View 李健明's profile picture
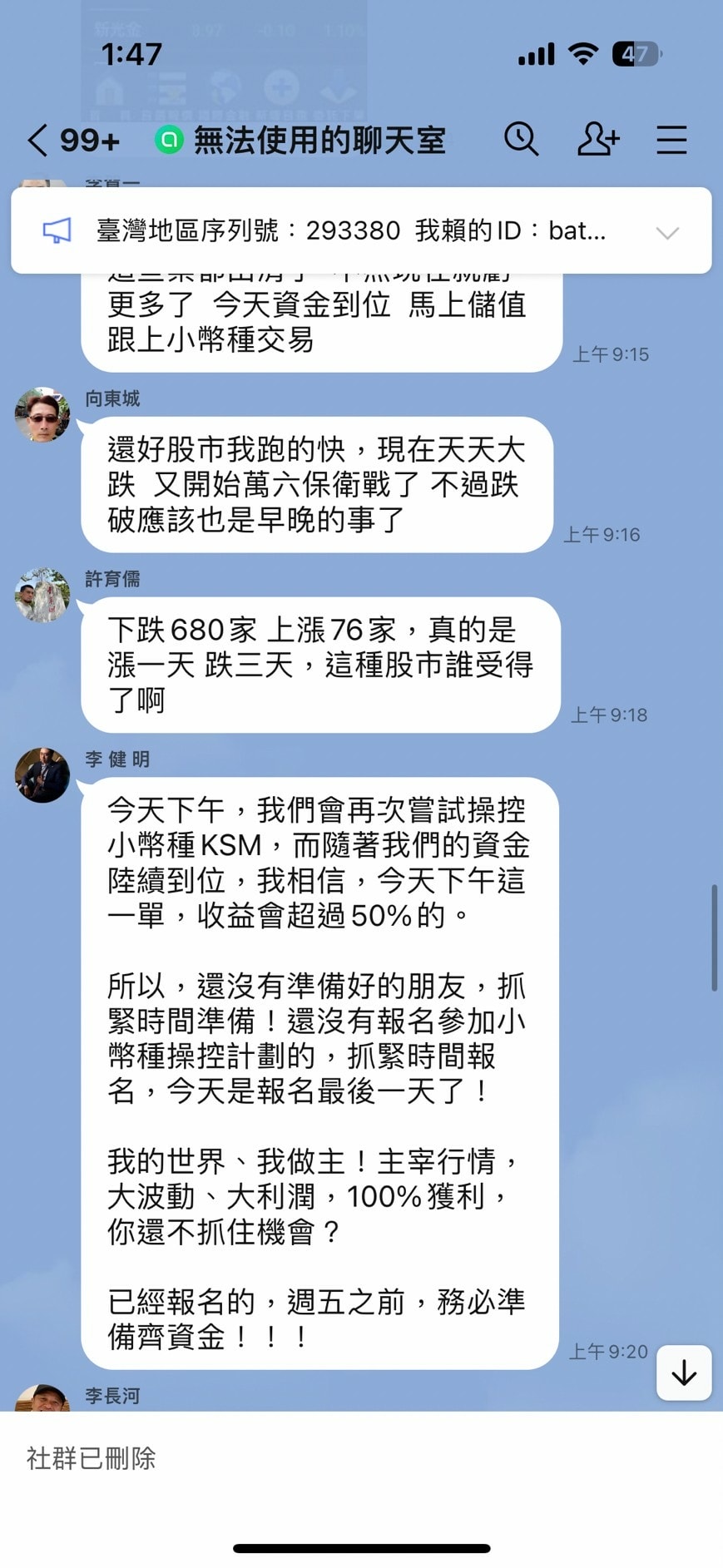The image size is (723, 1568). pyautogui.click(x=42, y=775)
